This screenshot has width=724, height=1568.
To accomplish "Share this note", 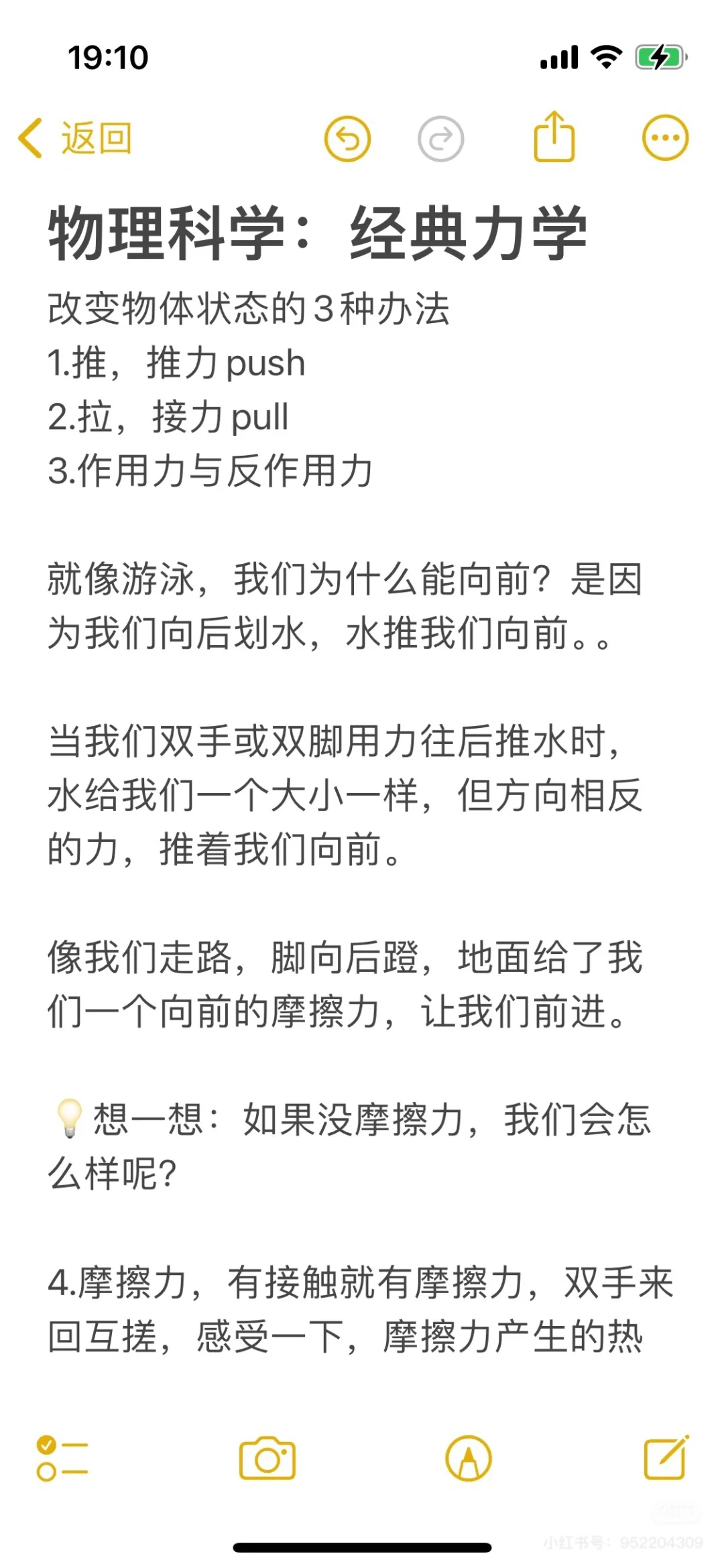I will 554,137.
